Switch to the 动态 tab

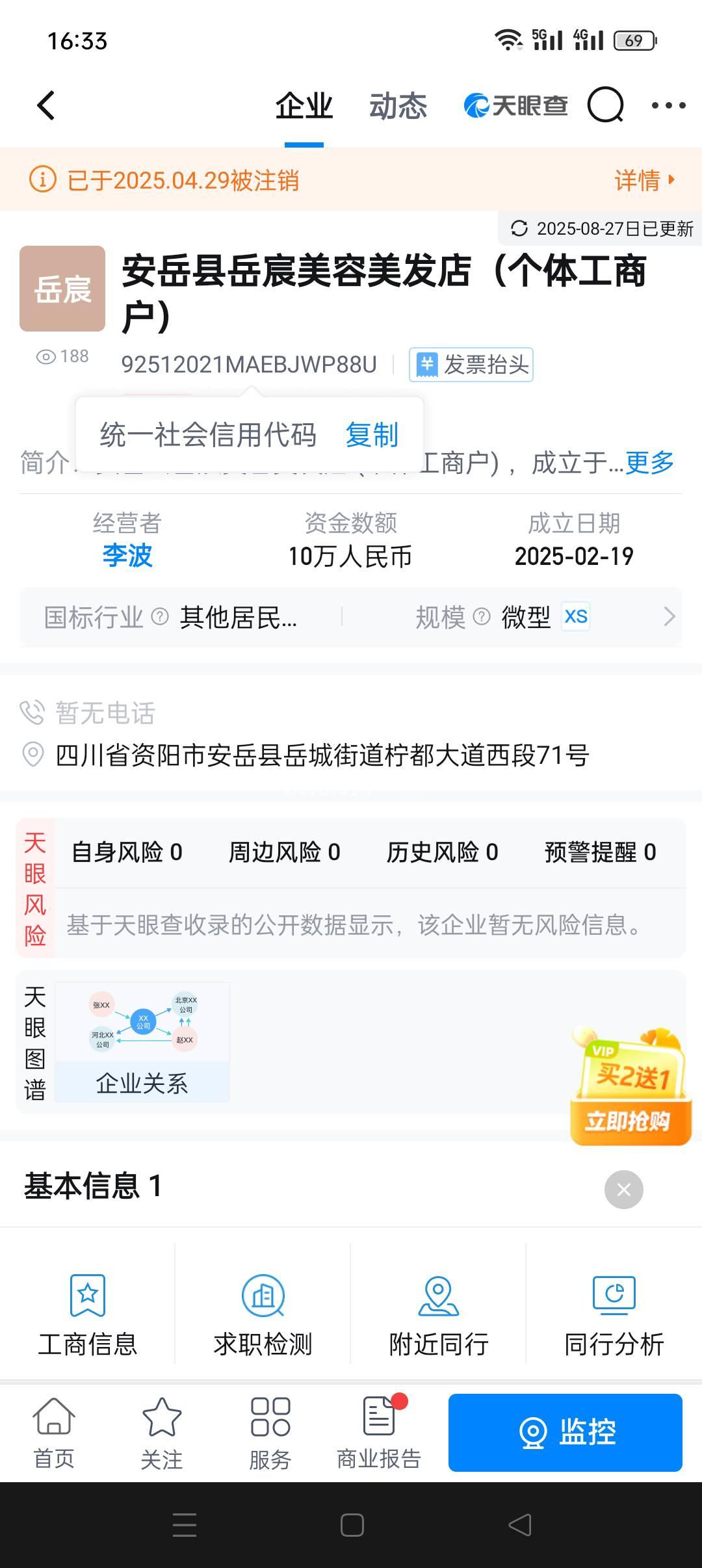398,106
